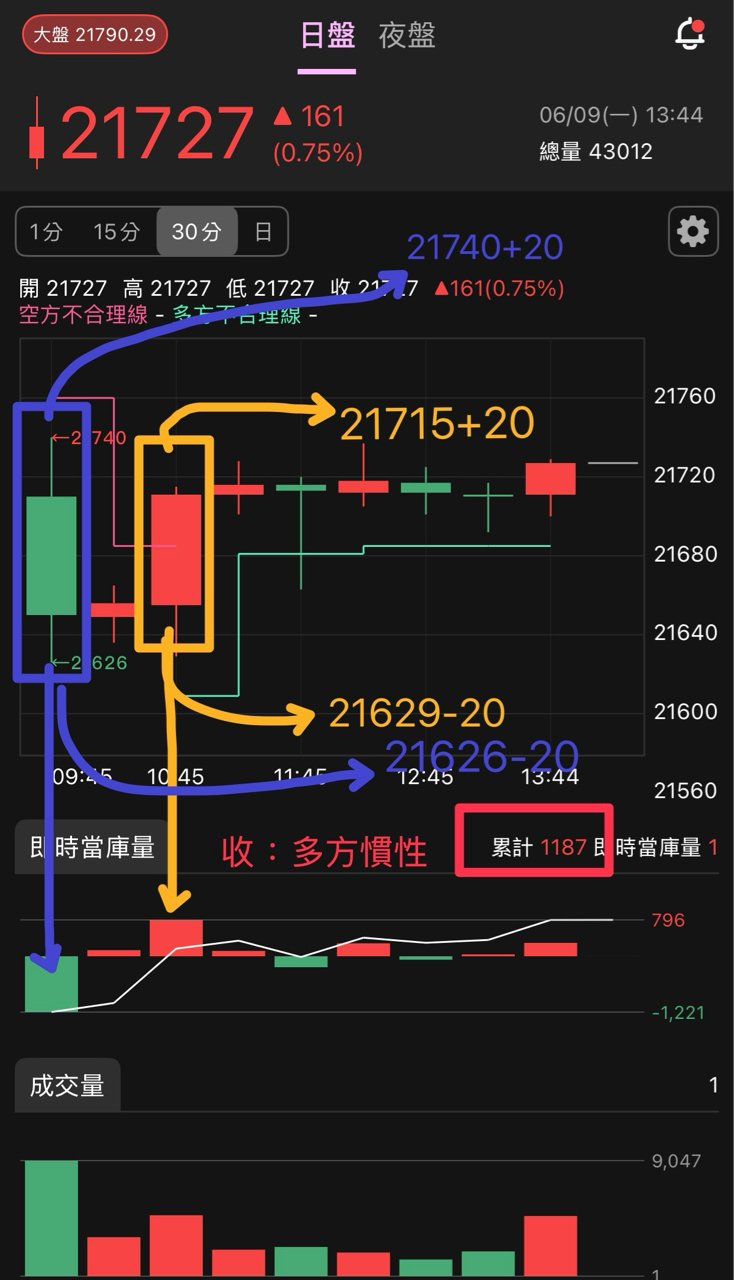Switch to the 夜盤 tab
The image size is (734, 1280).
[x=407, y=36]
